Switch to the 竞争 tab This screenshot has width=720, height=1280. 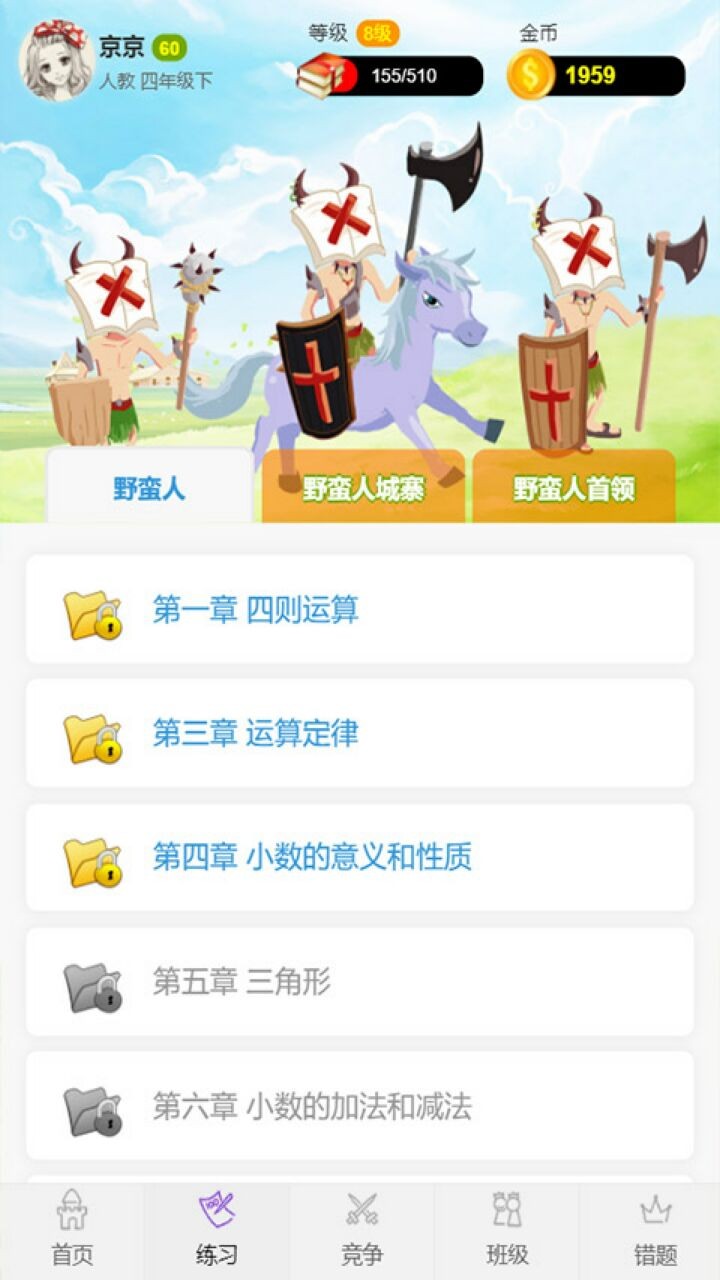(361, 1232)
